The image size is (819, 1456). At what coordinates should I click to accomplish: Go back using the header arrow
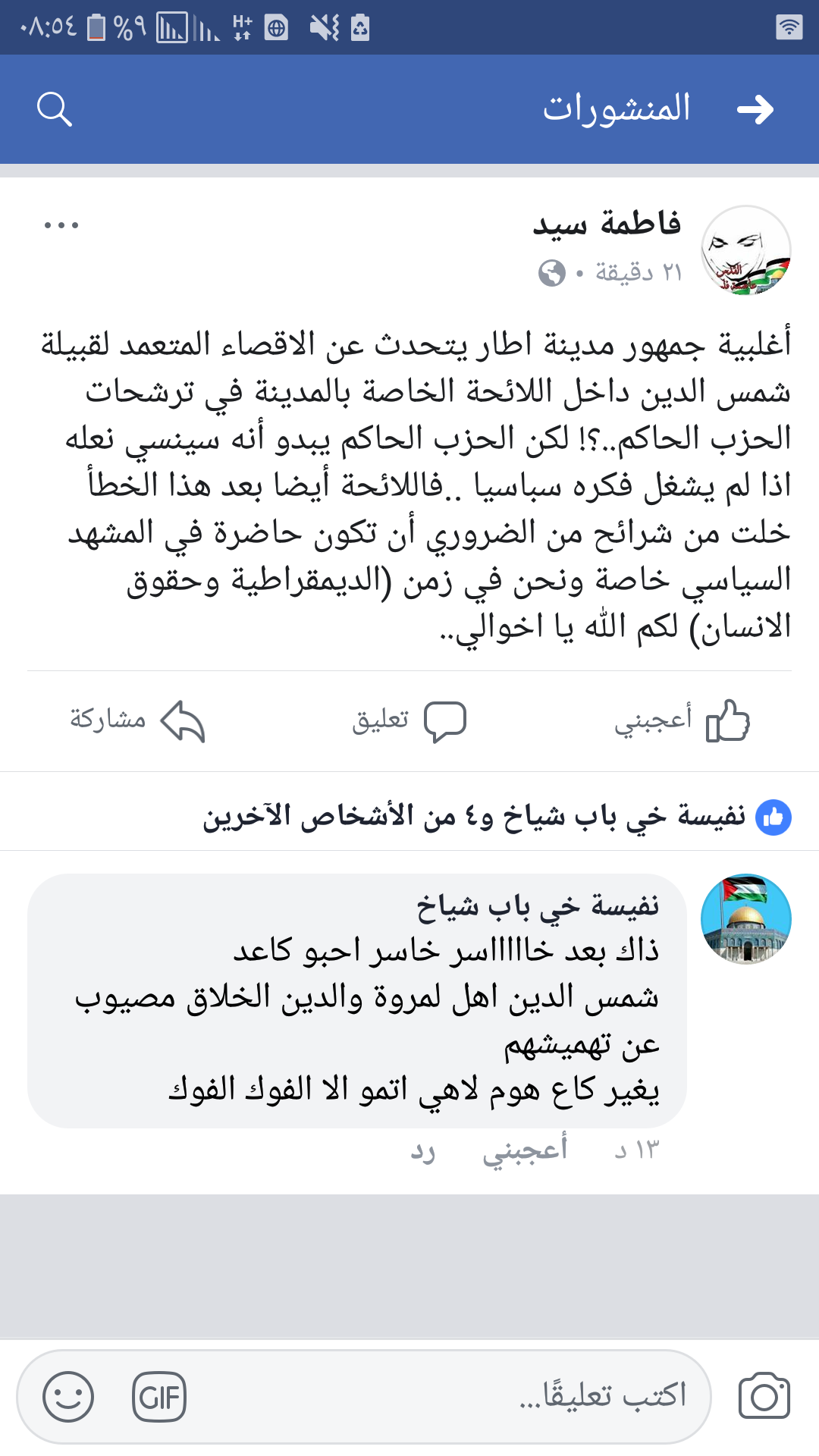[755, 109]
